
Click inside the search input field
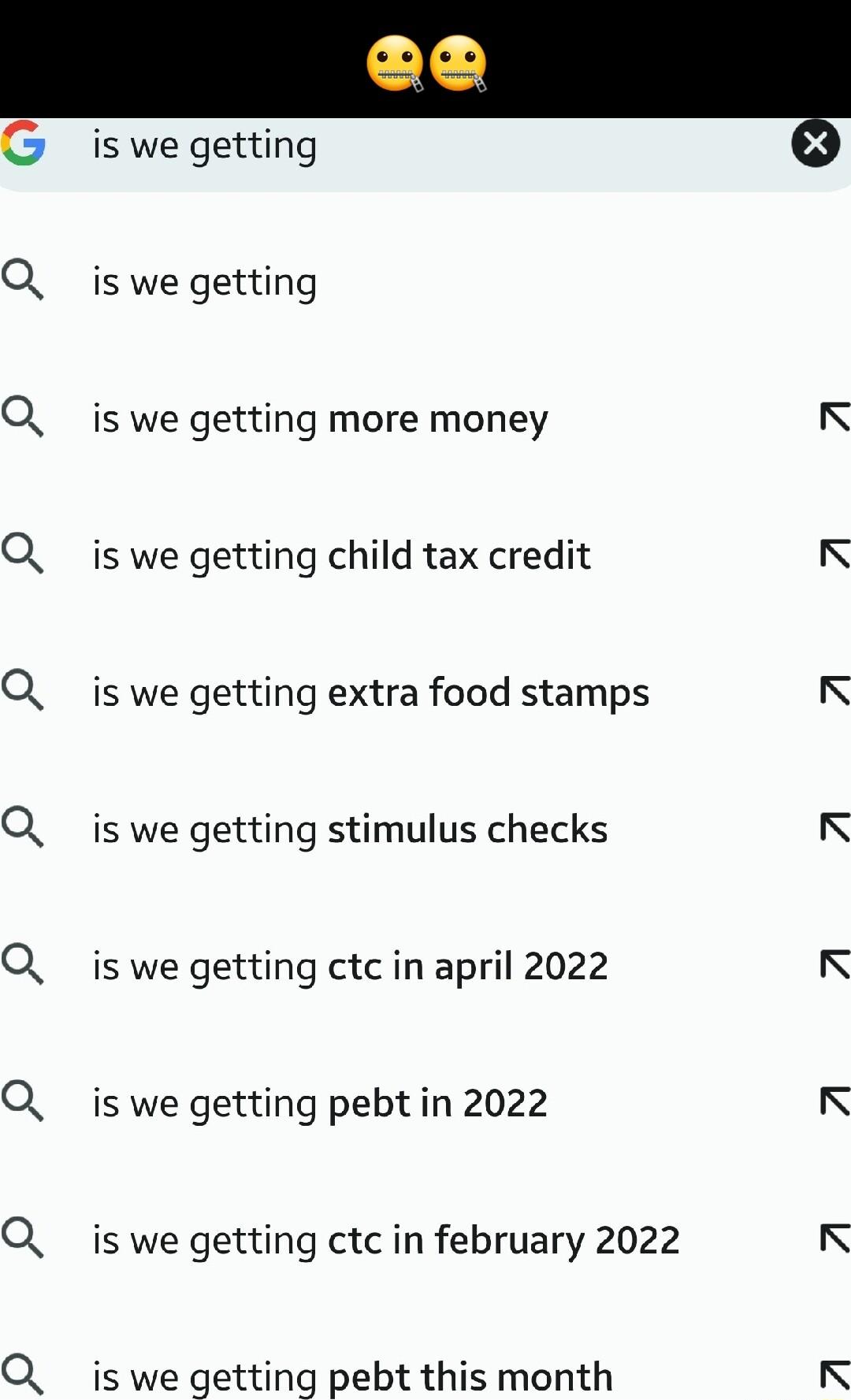pyautogui.click(x=394, y=143)
